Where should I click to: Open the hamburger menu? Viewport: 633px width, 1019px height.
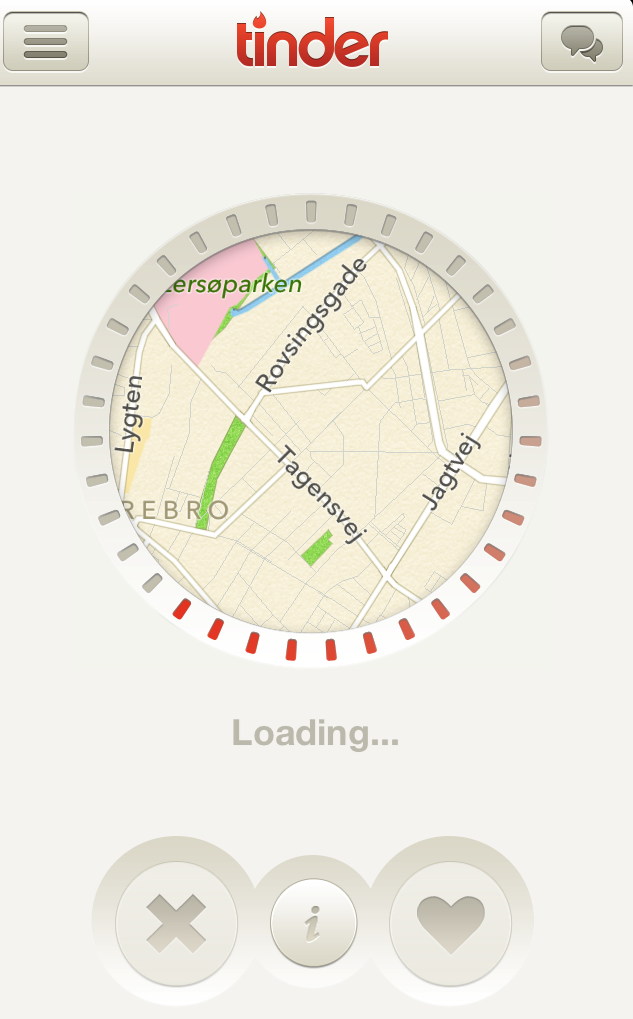(46, 41)
